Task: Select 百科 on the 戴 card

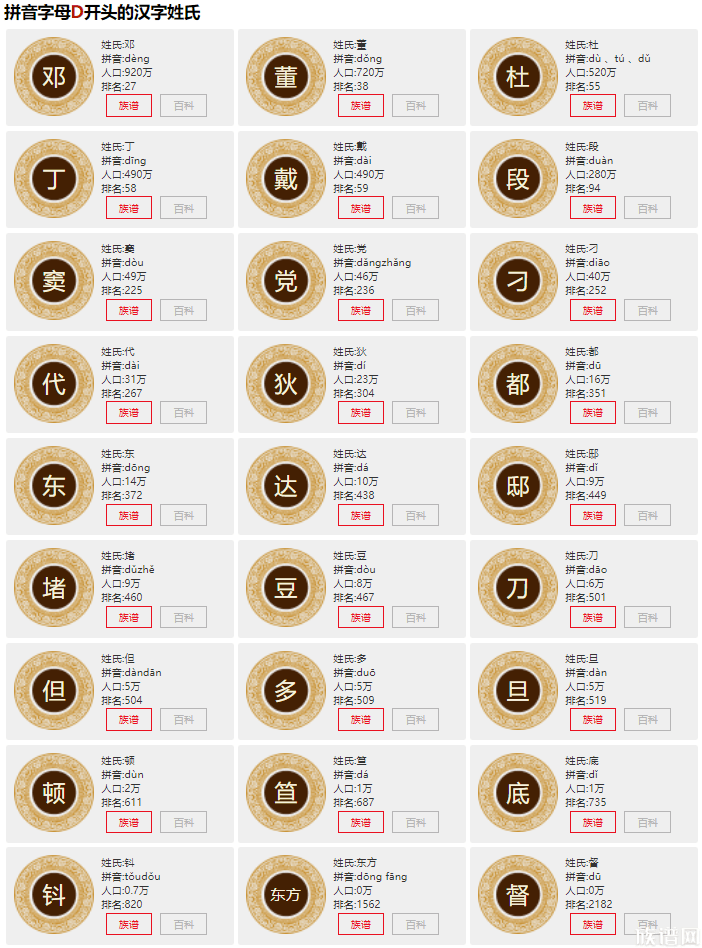Action: tap(415, 208)
